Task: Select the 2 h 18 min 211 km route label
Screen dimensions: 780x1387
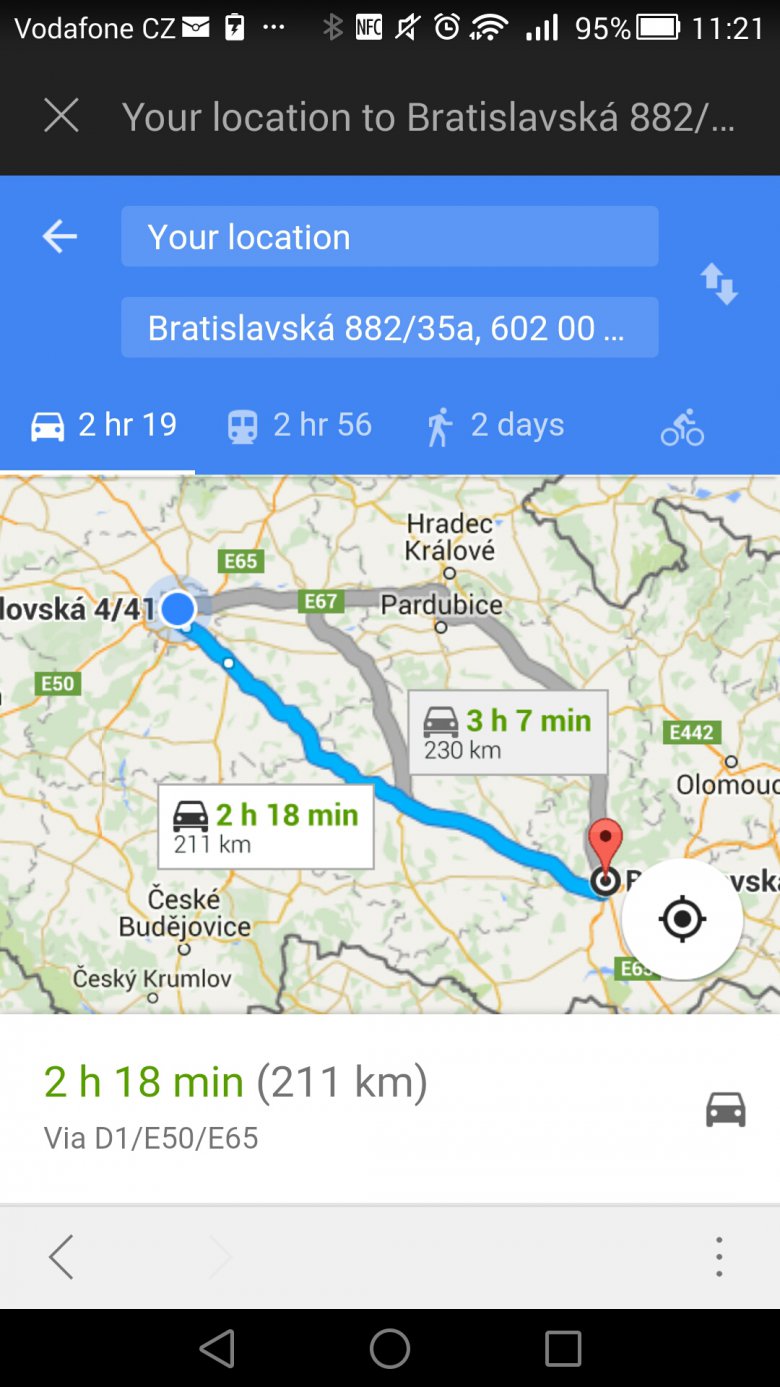Action: (266, 826)
